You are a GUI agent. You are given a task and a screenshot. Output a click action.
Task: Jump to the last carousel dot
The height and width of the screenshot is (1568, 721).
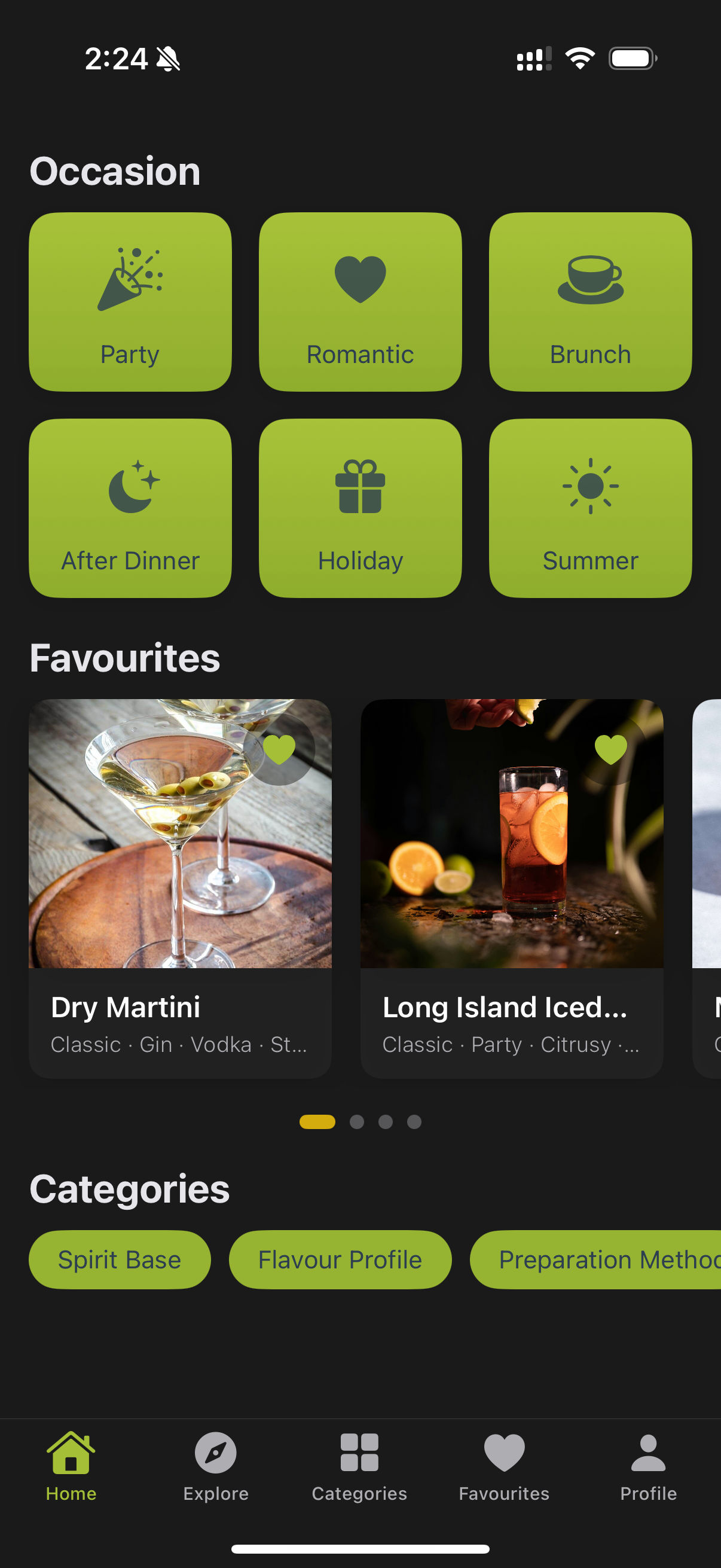click(414, 1122)
